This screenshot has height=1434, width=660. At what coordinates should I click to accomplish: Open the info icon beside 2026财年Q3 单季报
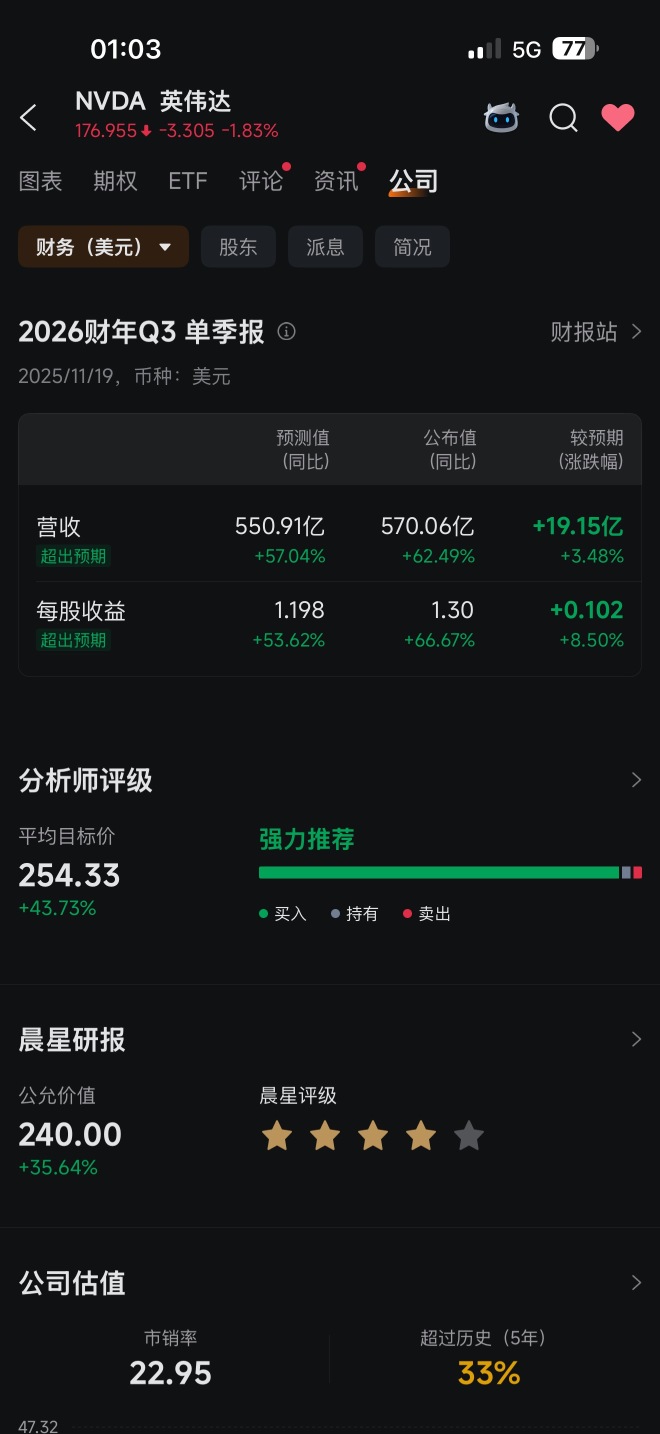286,332
